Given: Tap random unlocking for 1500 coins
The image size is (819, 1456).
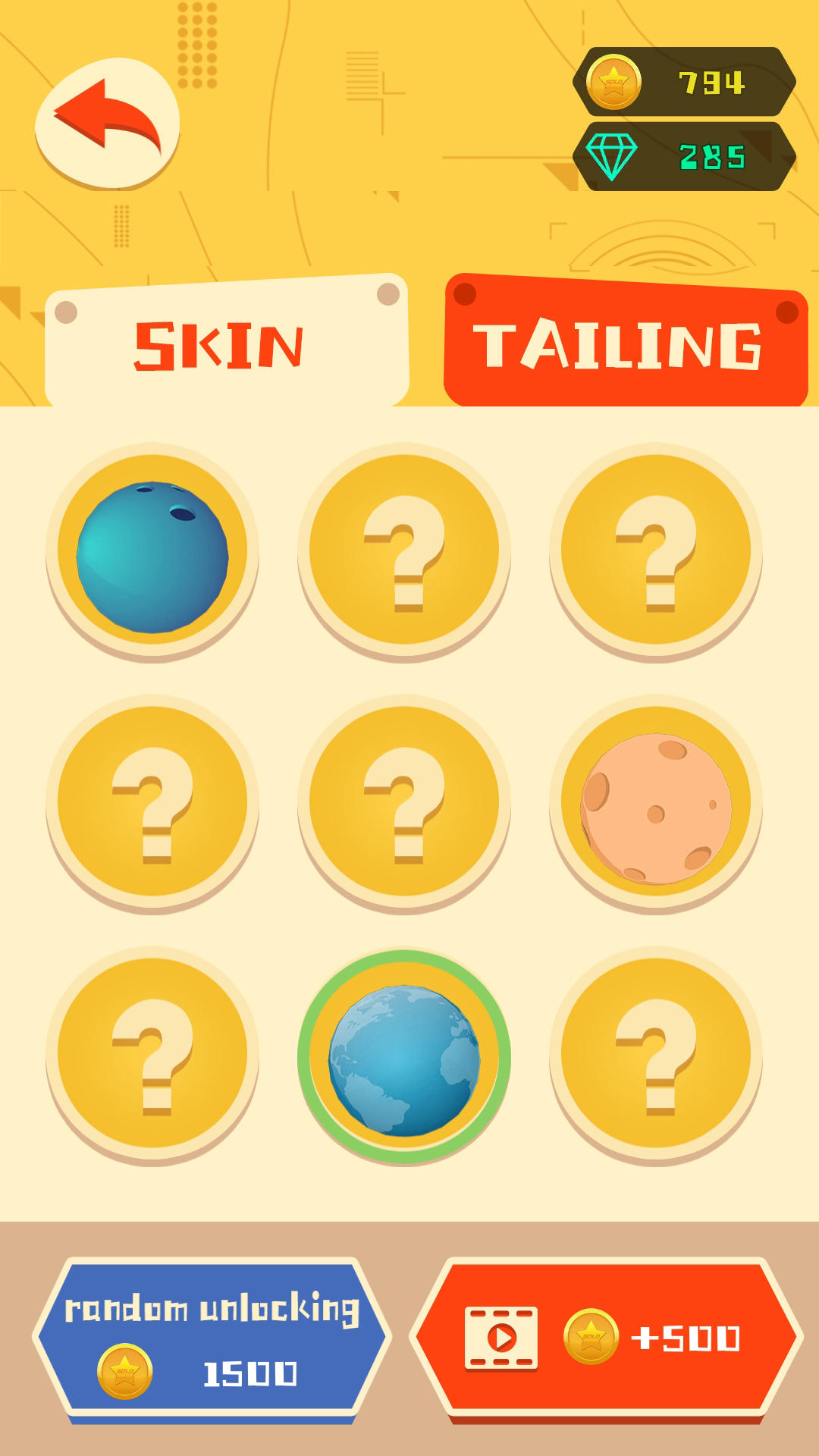Looking at the screenshot, I should point(212,1338).
